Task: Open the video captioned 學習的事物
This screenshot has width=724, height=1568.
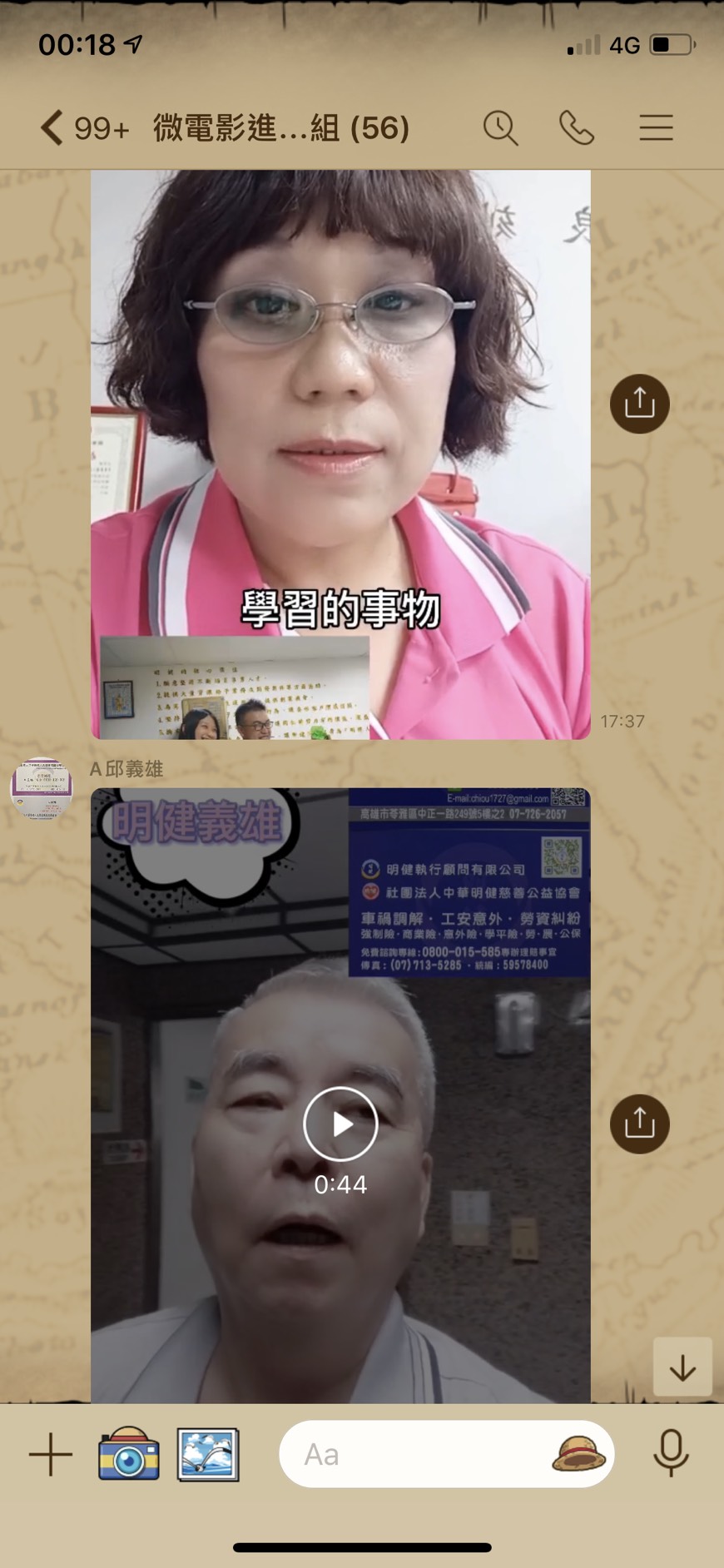Action: (340, 454)
